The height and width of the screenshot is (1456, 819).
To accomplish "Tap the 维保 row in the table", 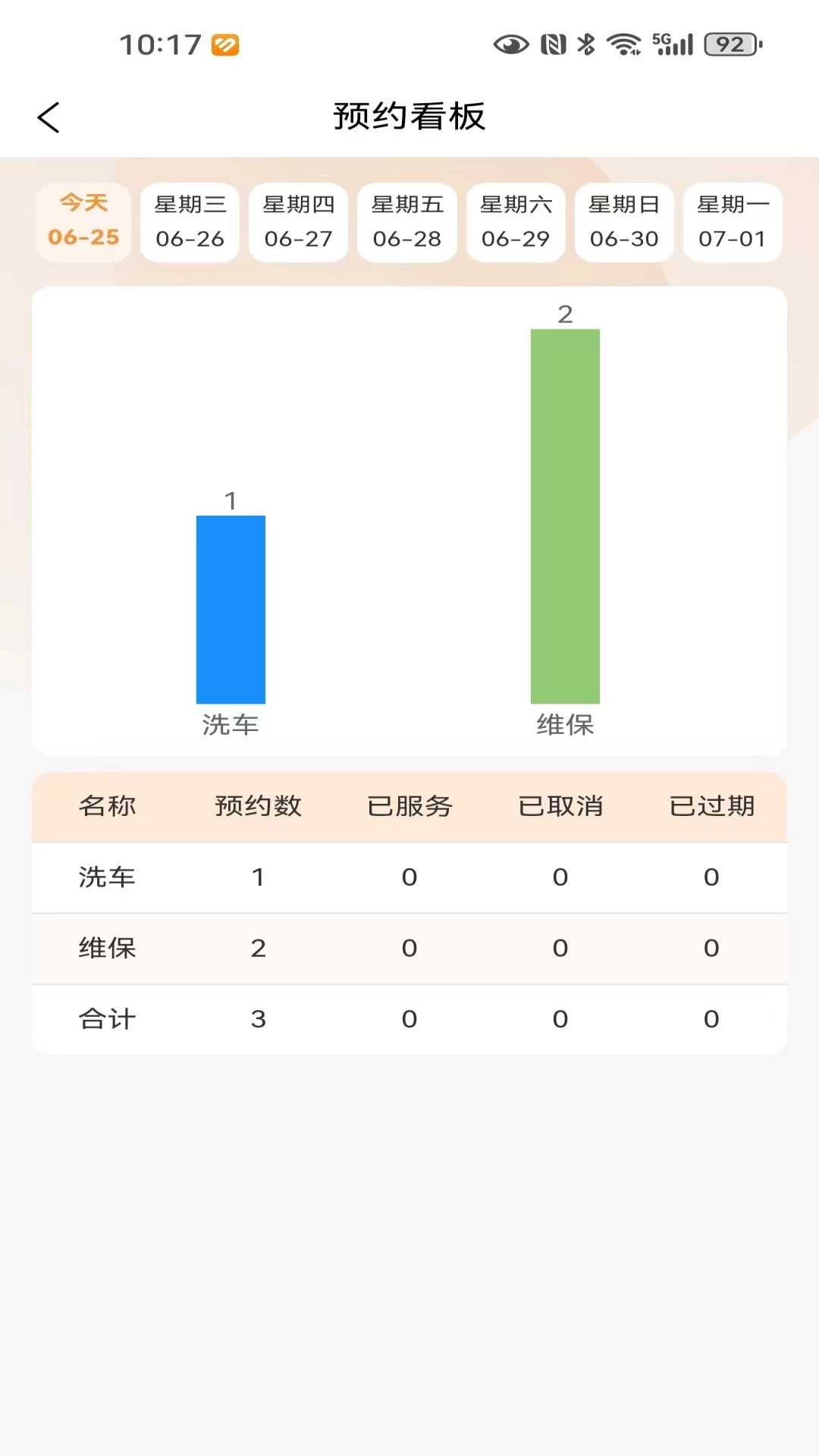I will coord(409,948).
